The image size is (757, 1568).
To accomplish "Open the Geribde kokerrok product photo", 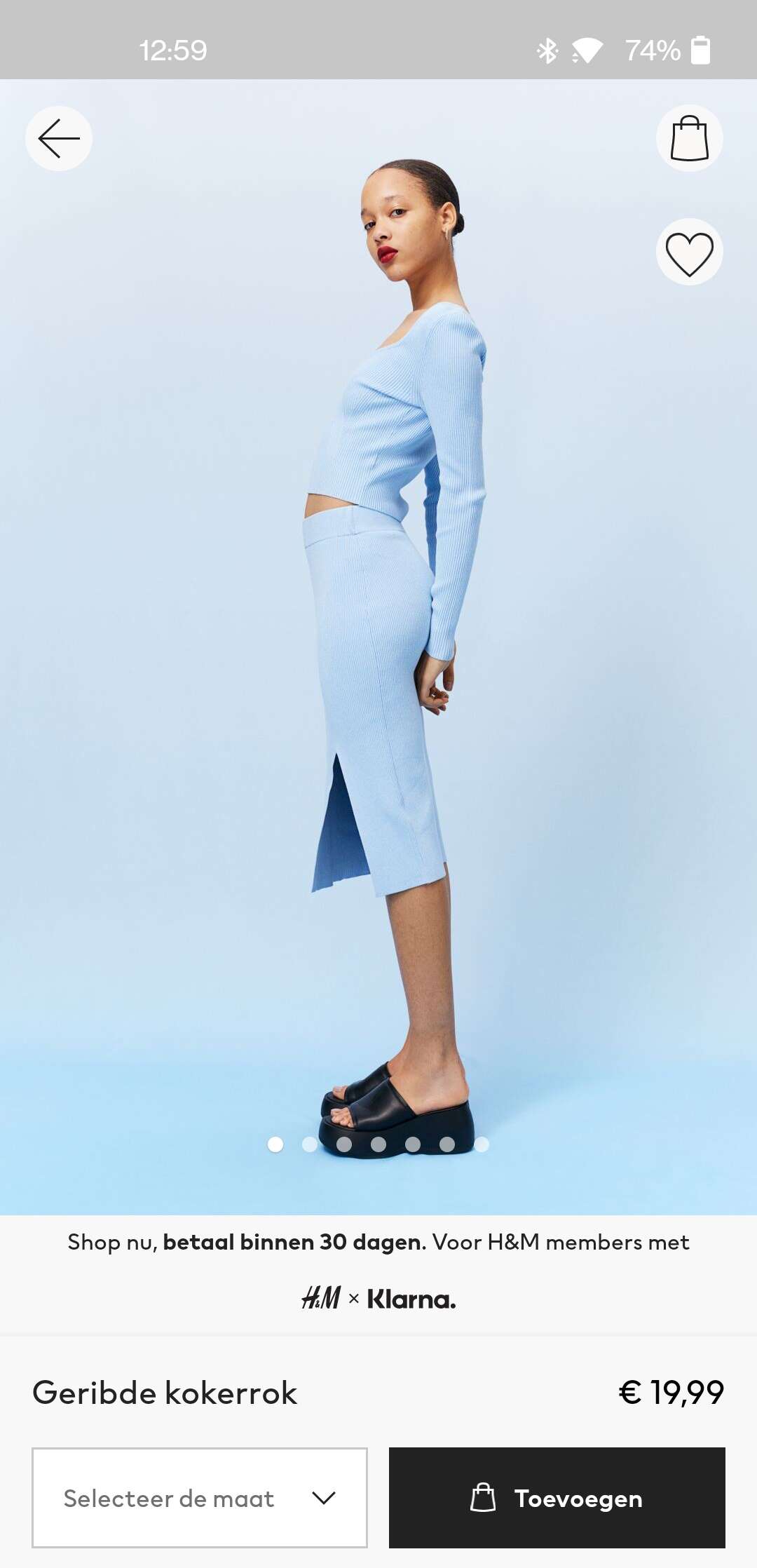I will click(378, 647).
